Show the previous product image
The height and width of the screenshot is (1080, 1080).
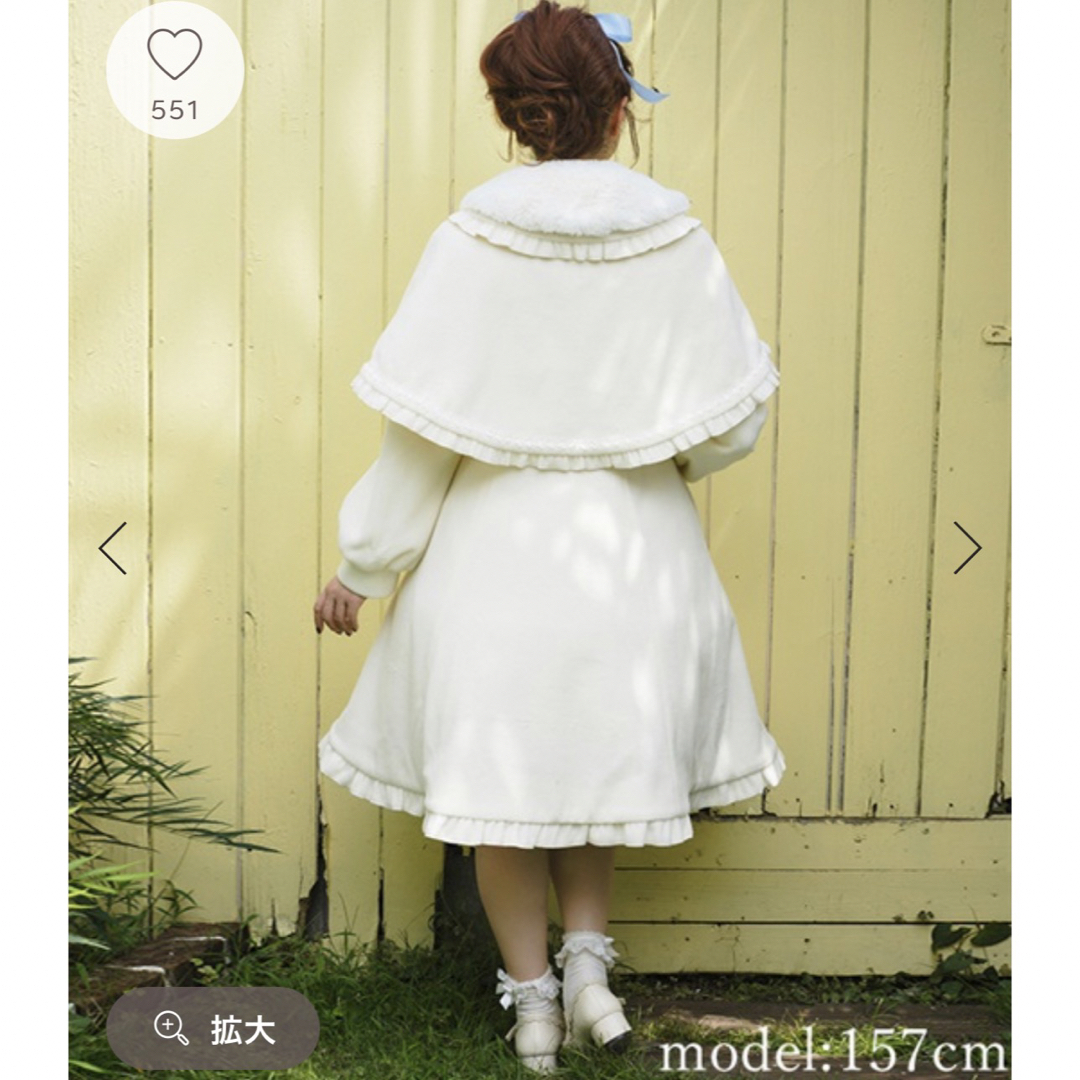(x=112, y=548)
